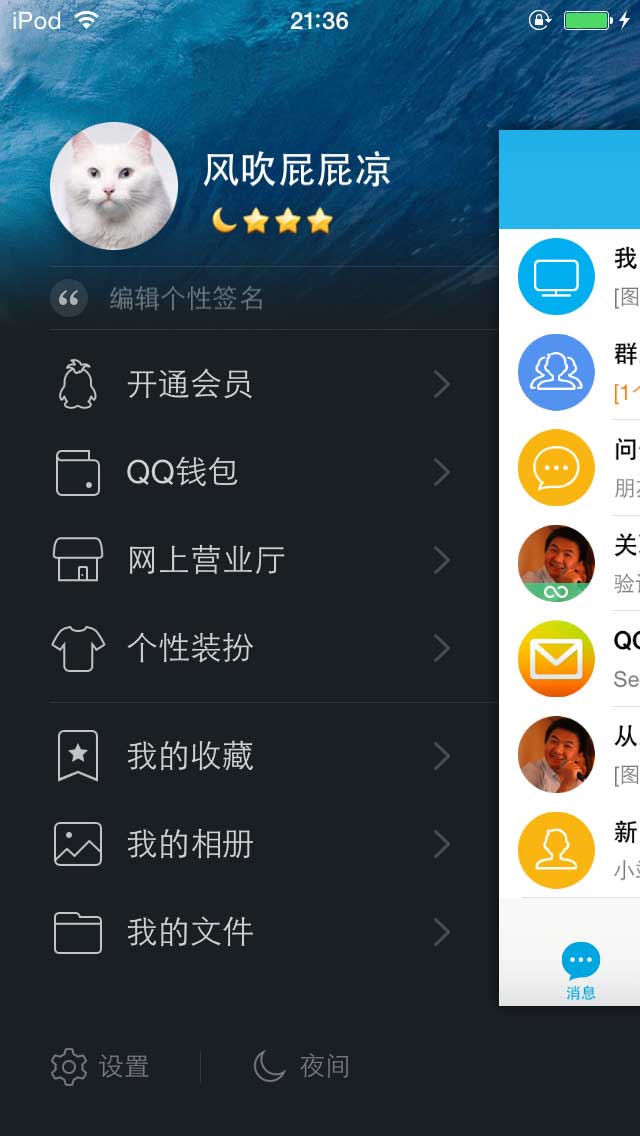Open the QQ mail conversation with envelope icon

[x=570, y=659]
